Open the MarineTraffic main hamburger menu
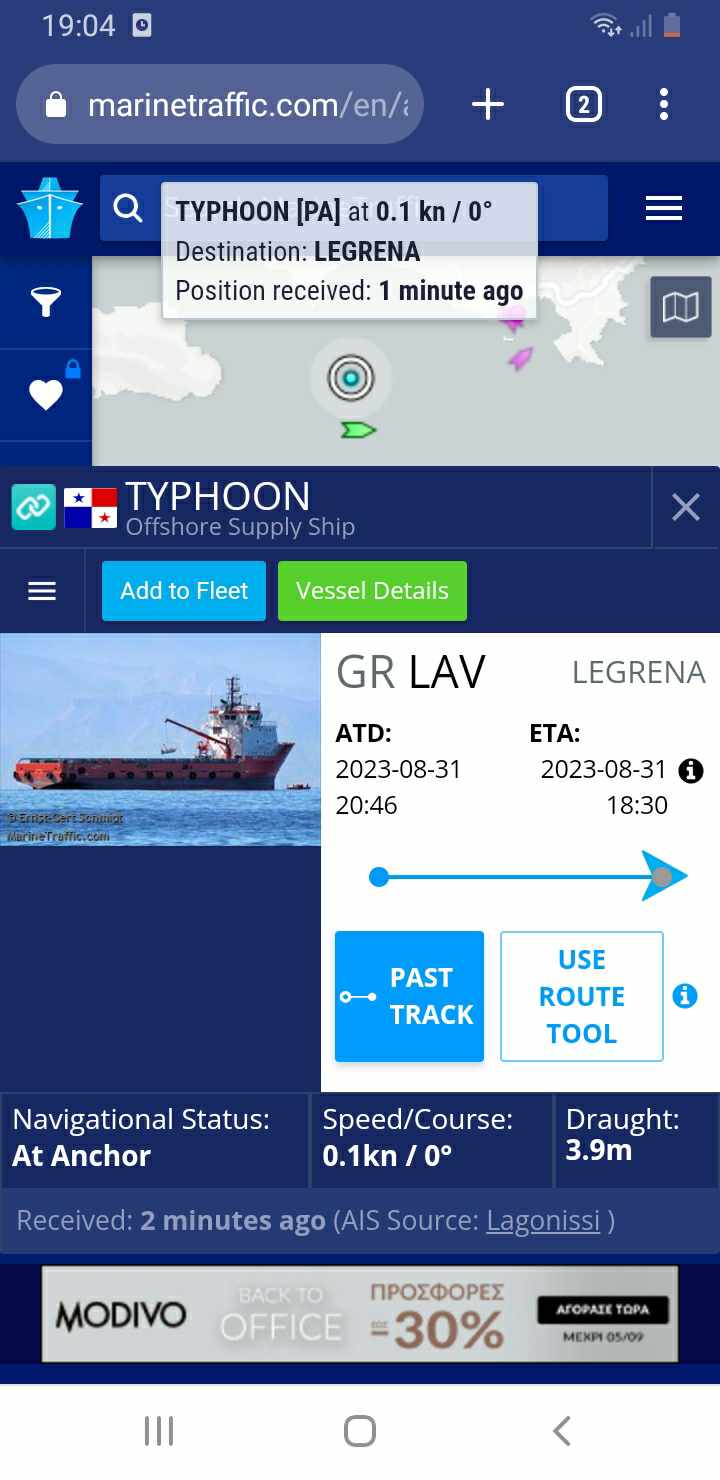This screenshot has width=720, height=1480. (664, 208)
